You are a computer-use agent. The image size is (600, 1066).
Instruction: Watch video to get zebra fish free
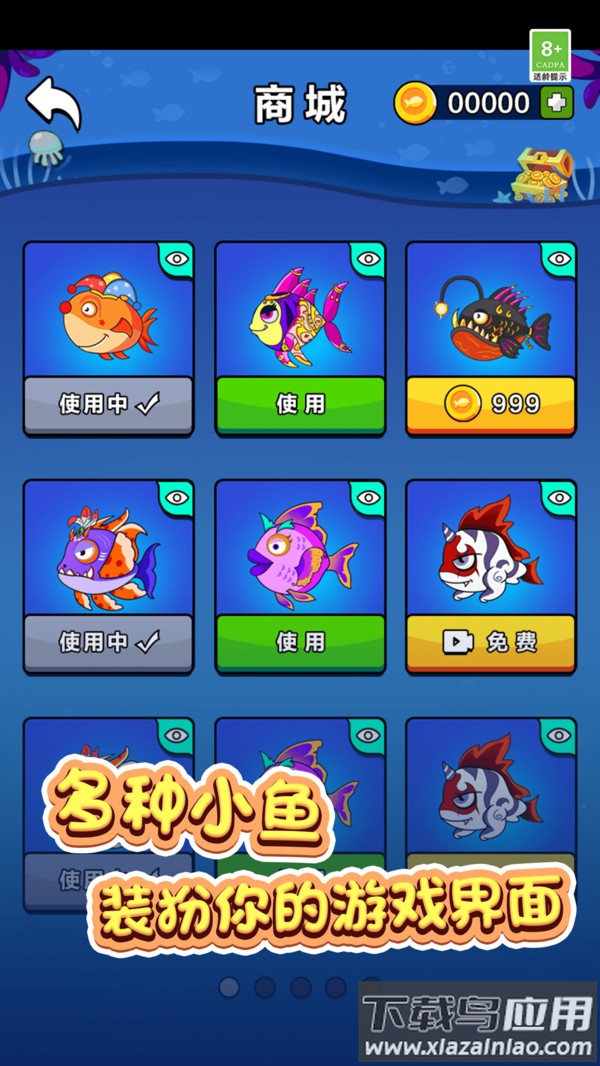pyautogui.click(x=490, y=642)
